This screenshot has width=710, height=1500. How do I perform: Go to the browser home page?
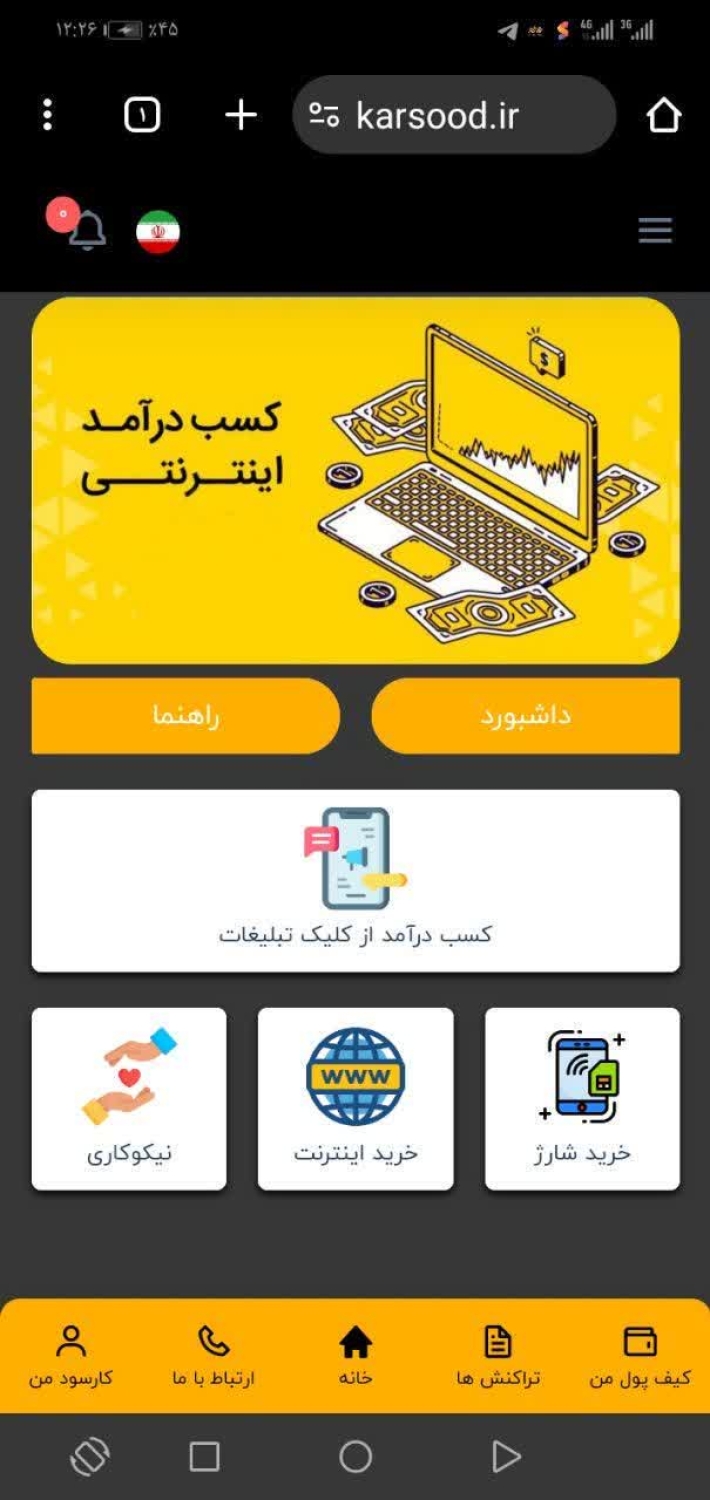[664, 115]
